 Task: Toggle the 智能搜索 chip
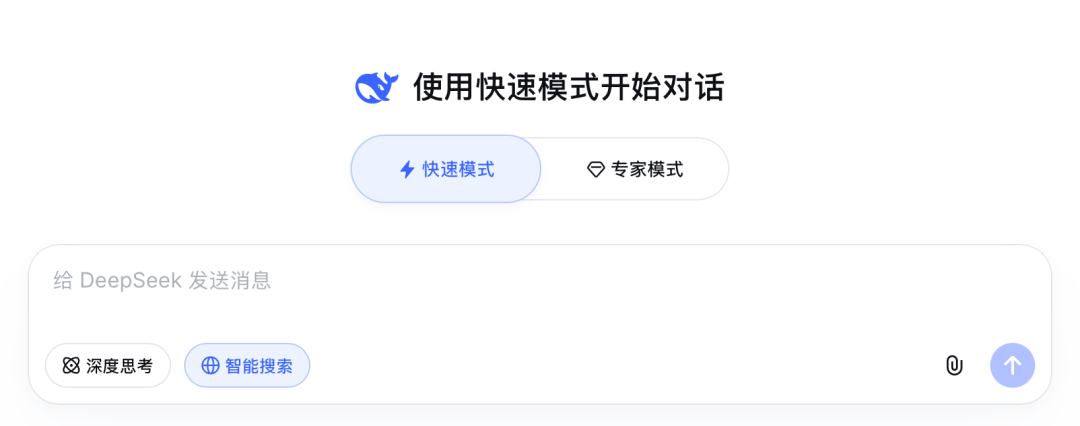pyautogui.click(x=247, y=366)
